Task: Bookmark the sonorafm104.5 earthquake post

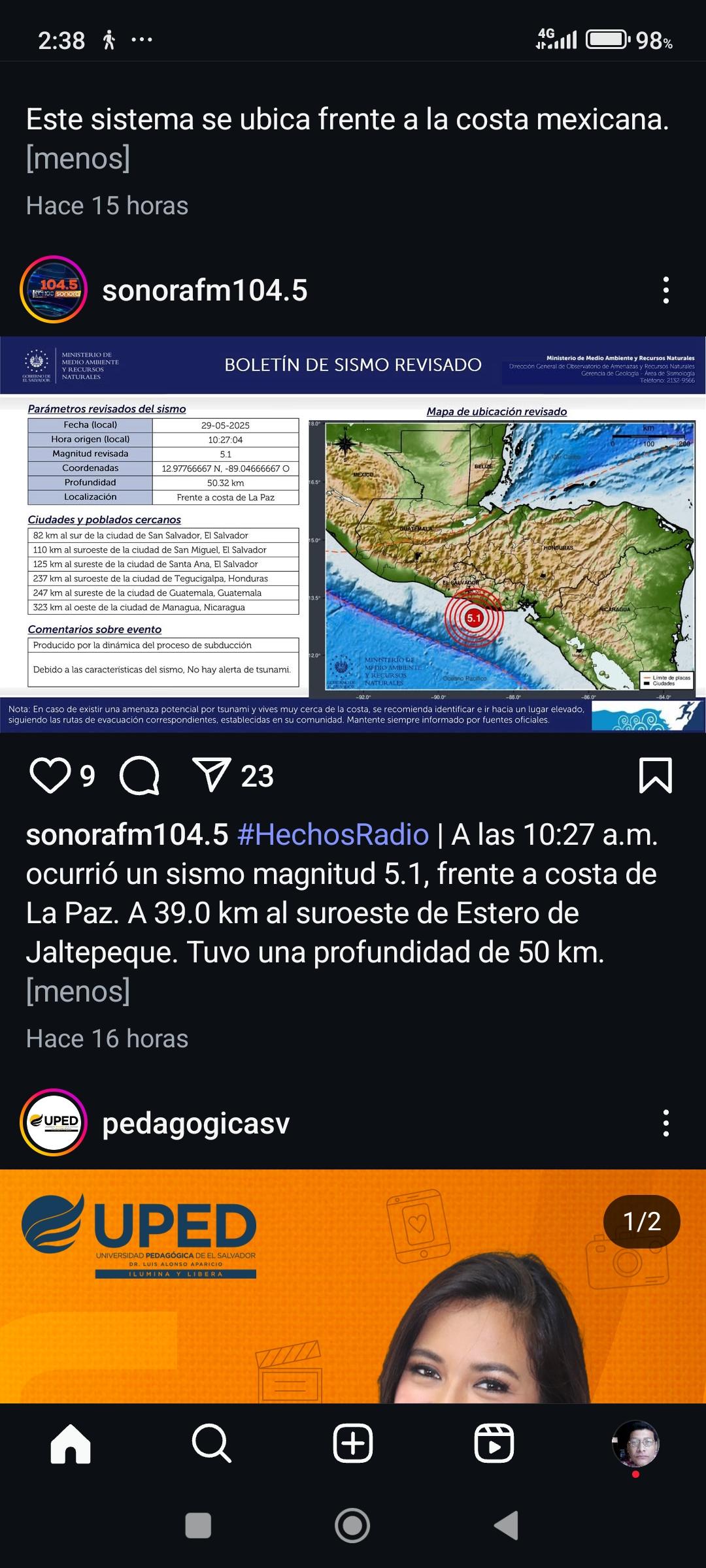Action: point(655,776)
